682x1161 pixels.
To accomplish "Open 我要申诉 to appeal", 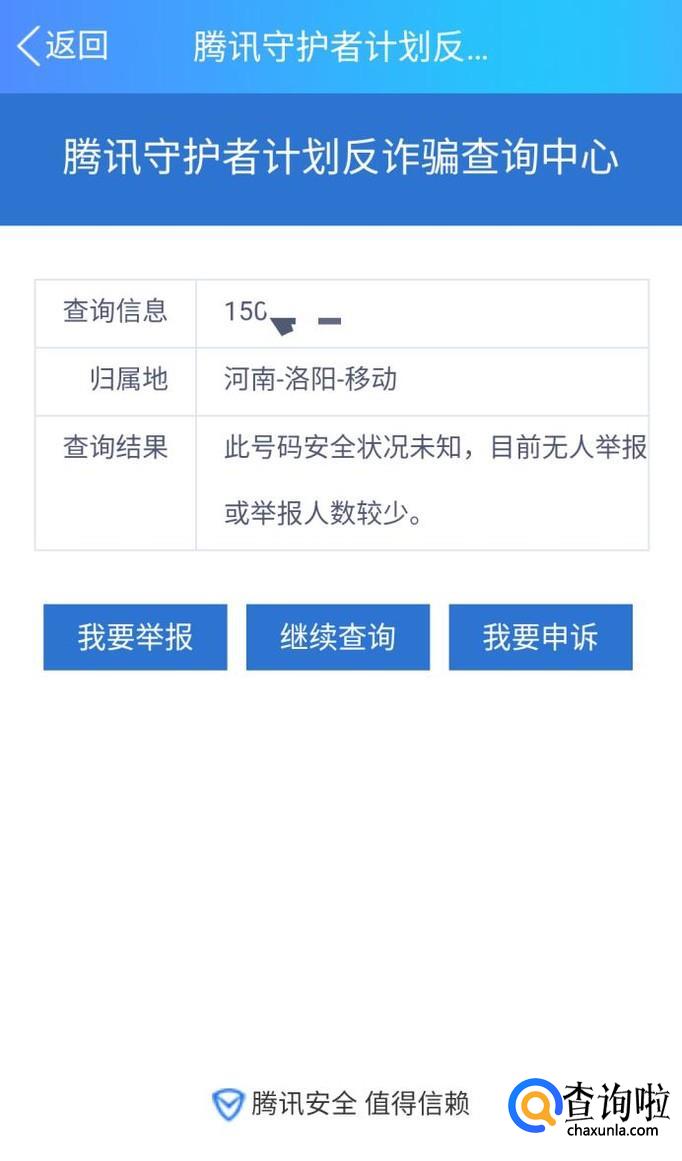I will pyautogui.click(x=540, y=637).
